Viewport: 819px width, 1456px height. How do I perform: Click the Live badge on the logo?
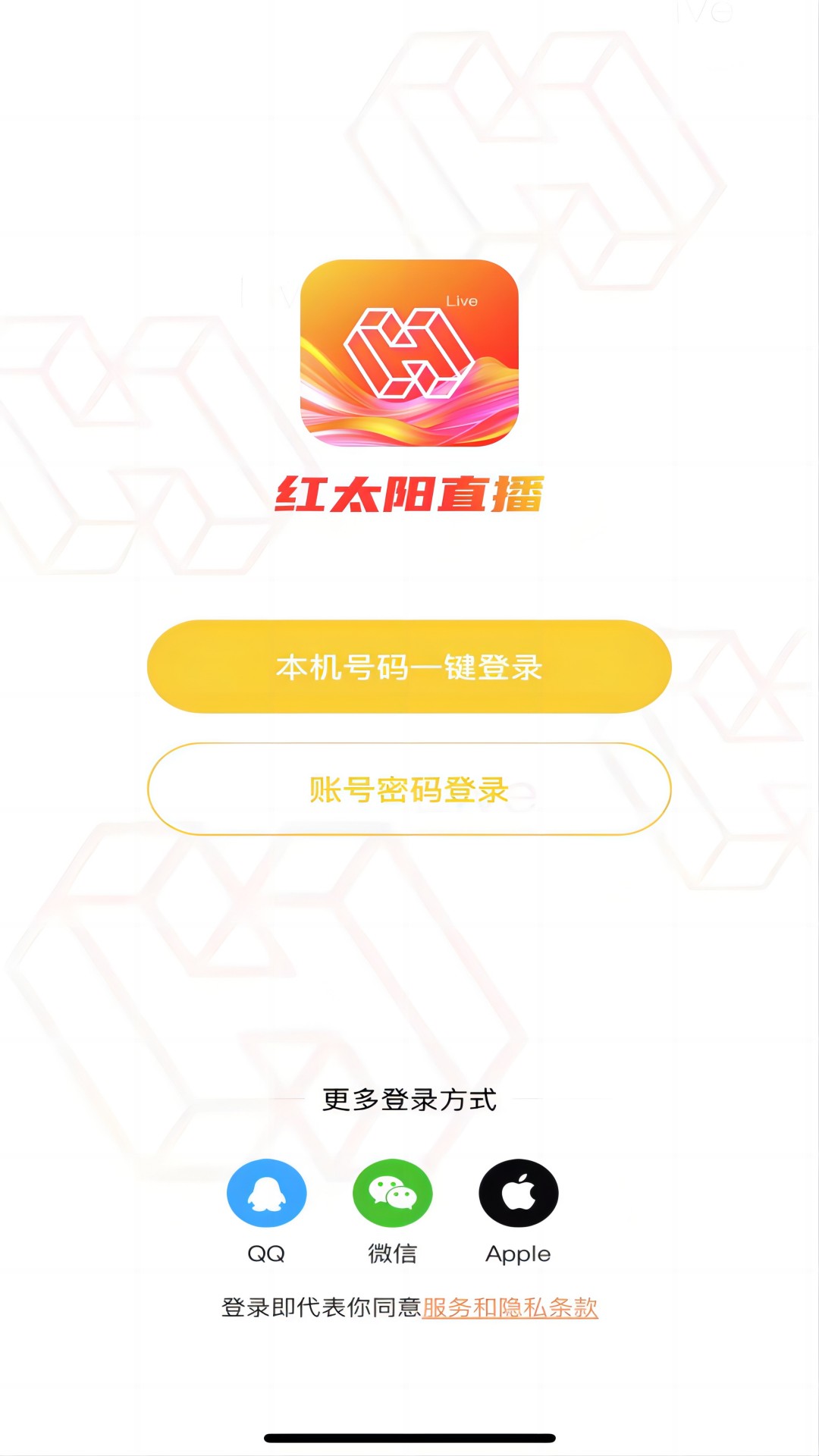[x=462, y=302]
